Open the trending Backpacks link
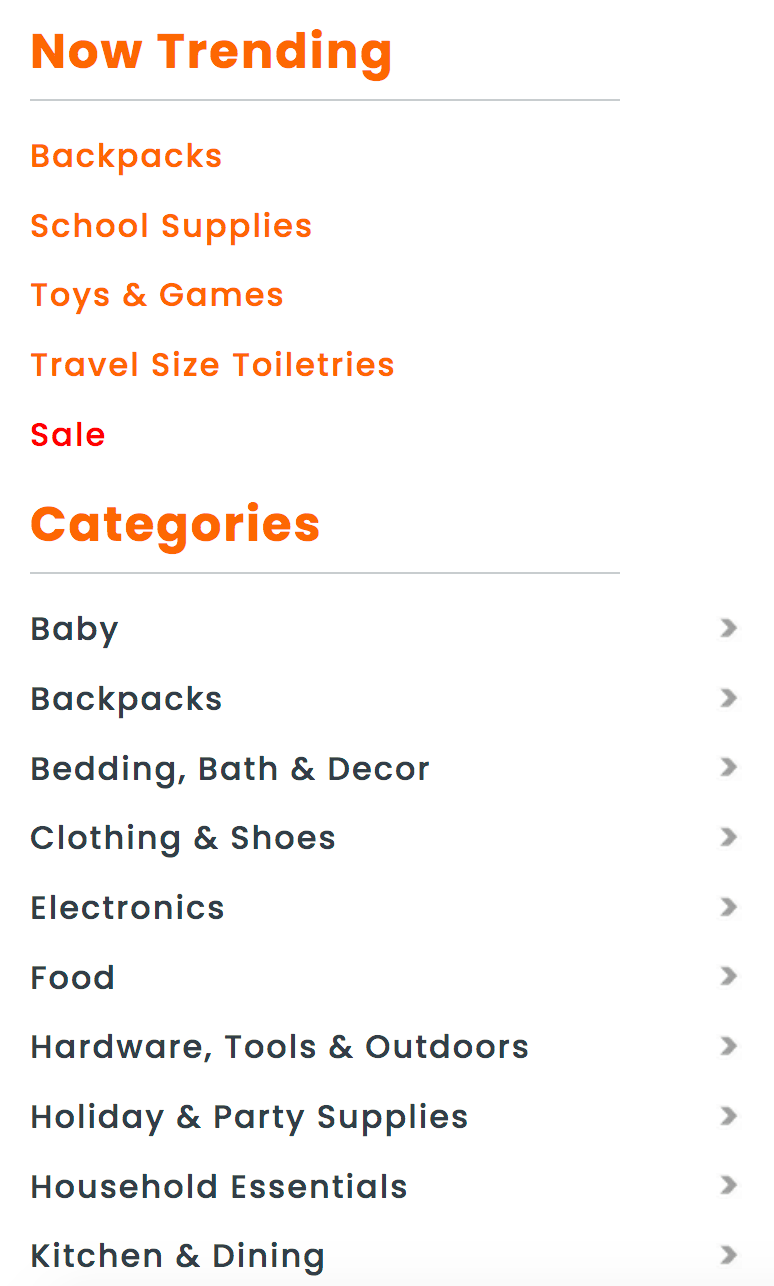The width and height of the screenshot is (774, 1286). click(126, 157)
